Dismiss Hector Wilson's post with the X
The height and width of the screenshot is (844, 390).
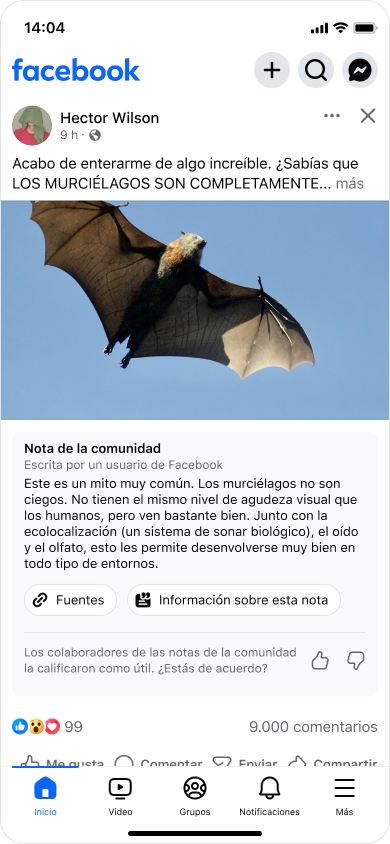[368, 116]
